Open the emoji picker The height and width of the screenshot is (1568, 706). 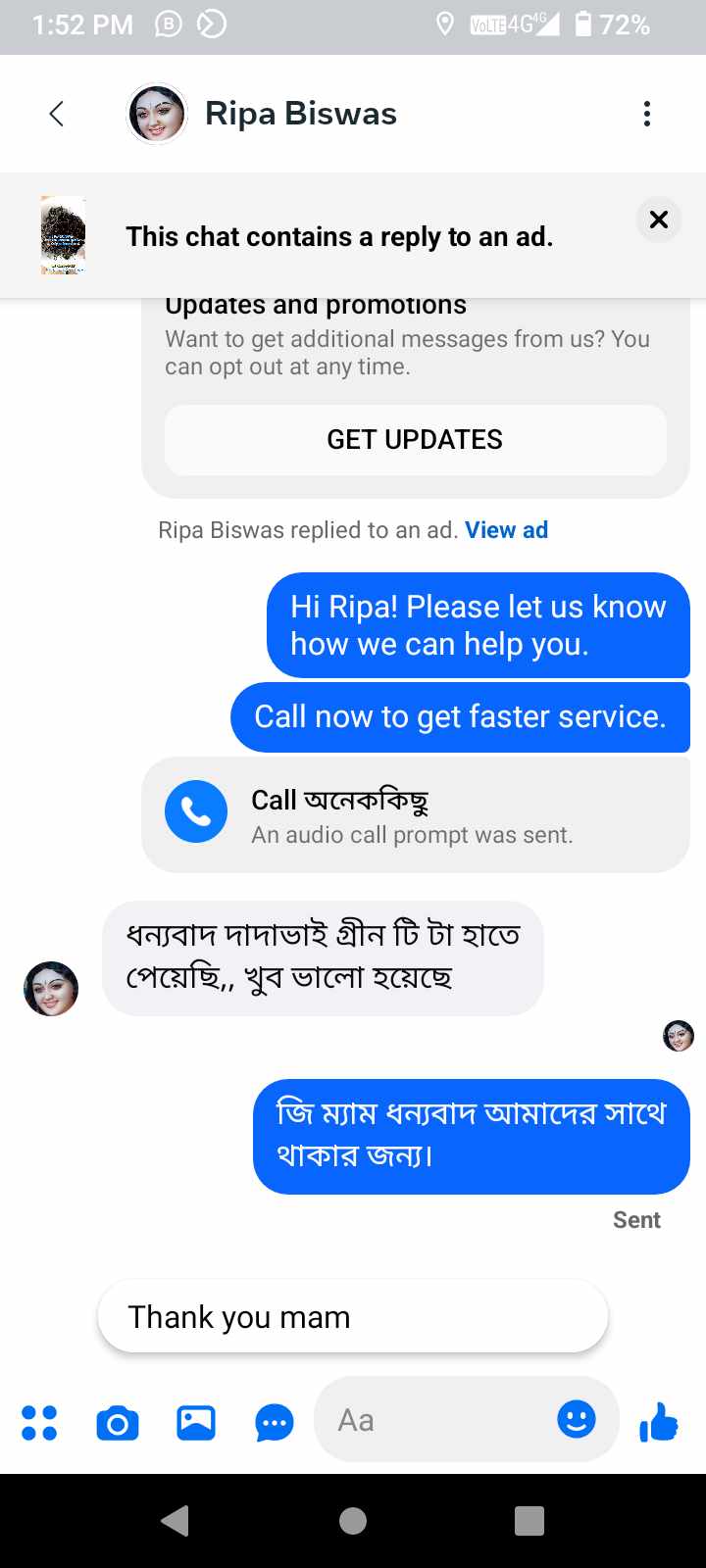pyautogui.click(x=577, y=1419)
